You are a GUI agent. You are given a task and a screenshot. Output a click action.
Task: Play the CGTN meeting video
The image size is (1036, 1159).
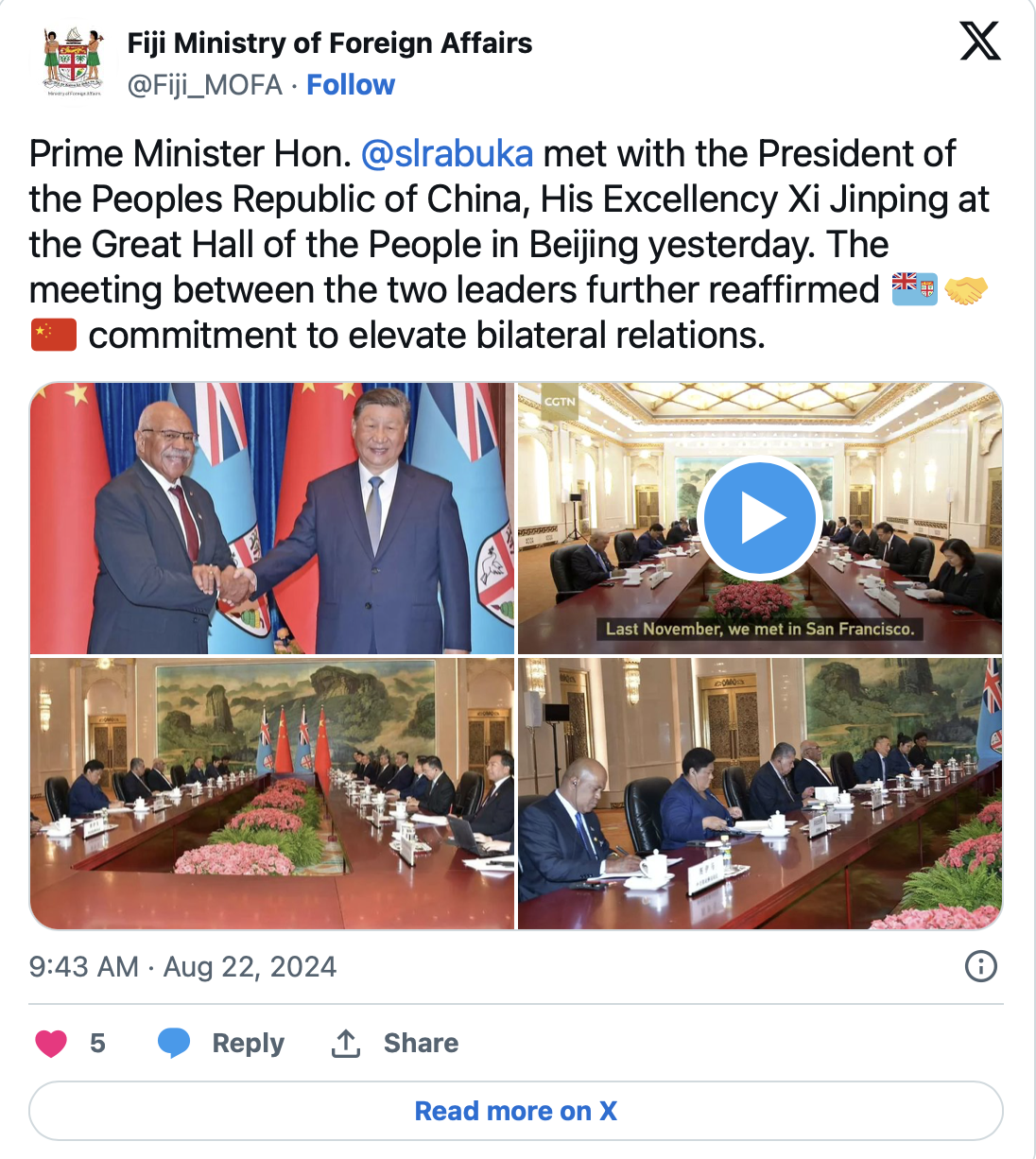tap(759, 518)
